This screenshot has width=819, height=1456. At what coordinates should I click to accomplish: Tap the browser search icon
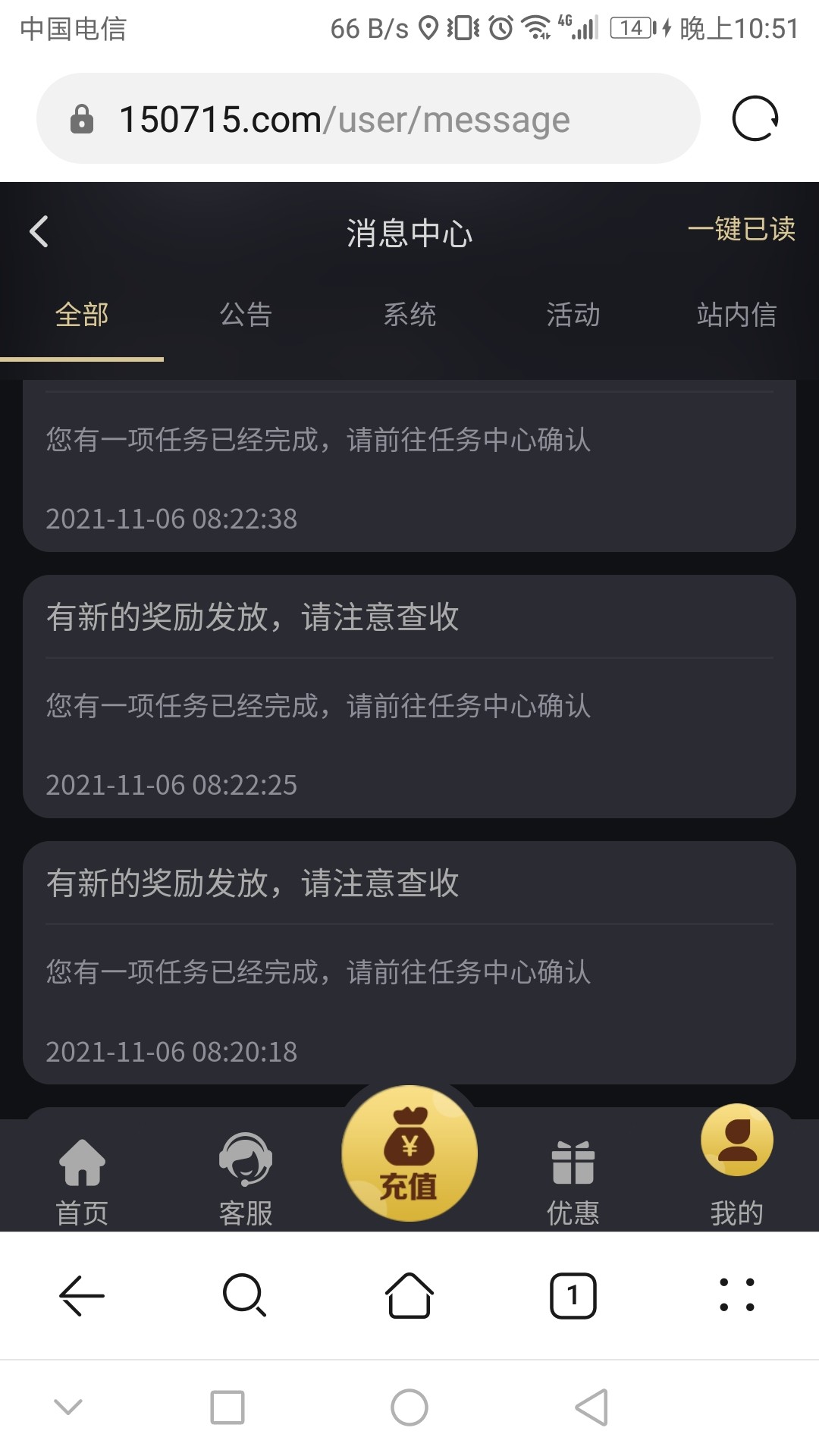[246, 1296]
